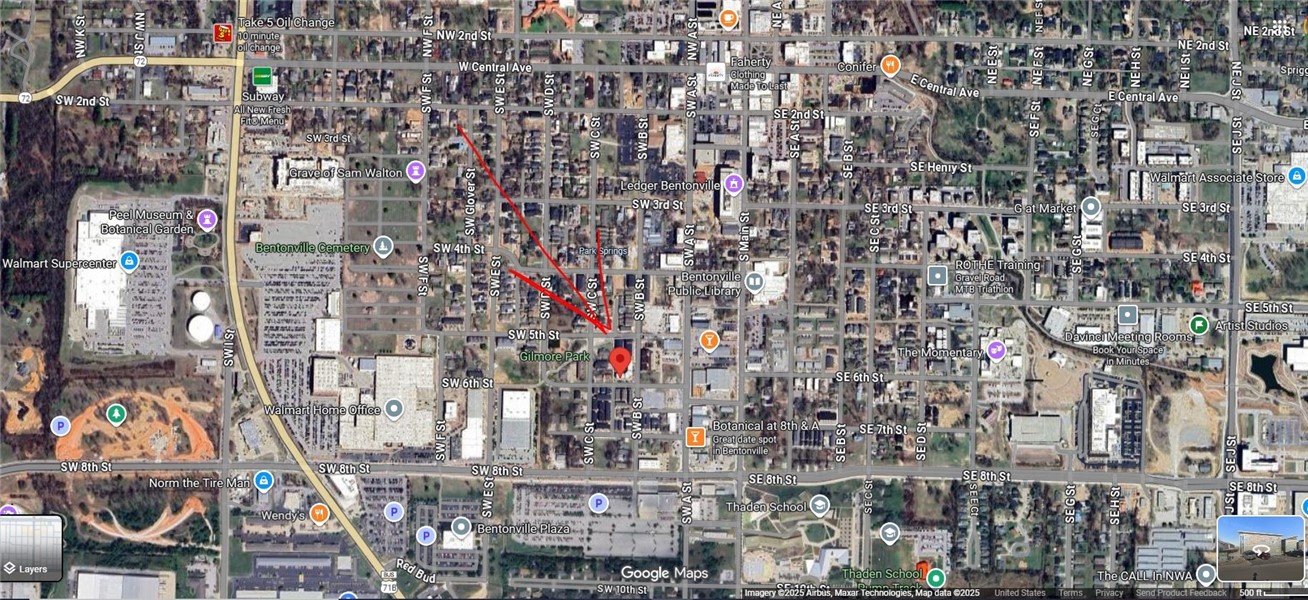
Task: Tap the Peel Museum & Botanical Garden marker
Action: click(x=207, y=217)
